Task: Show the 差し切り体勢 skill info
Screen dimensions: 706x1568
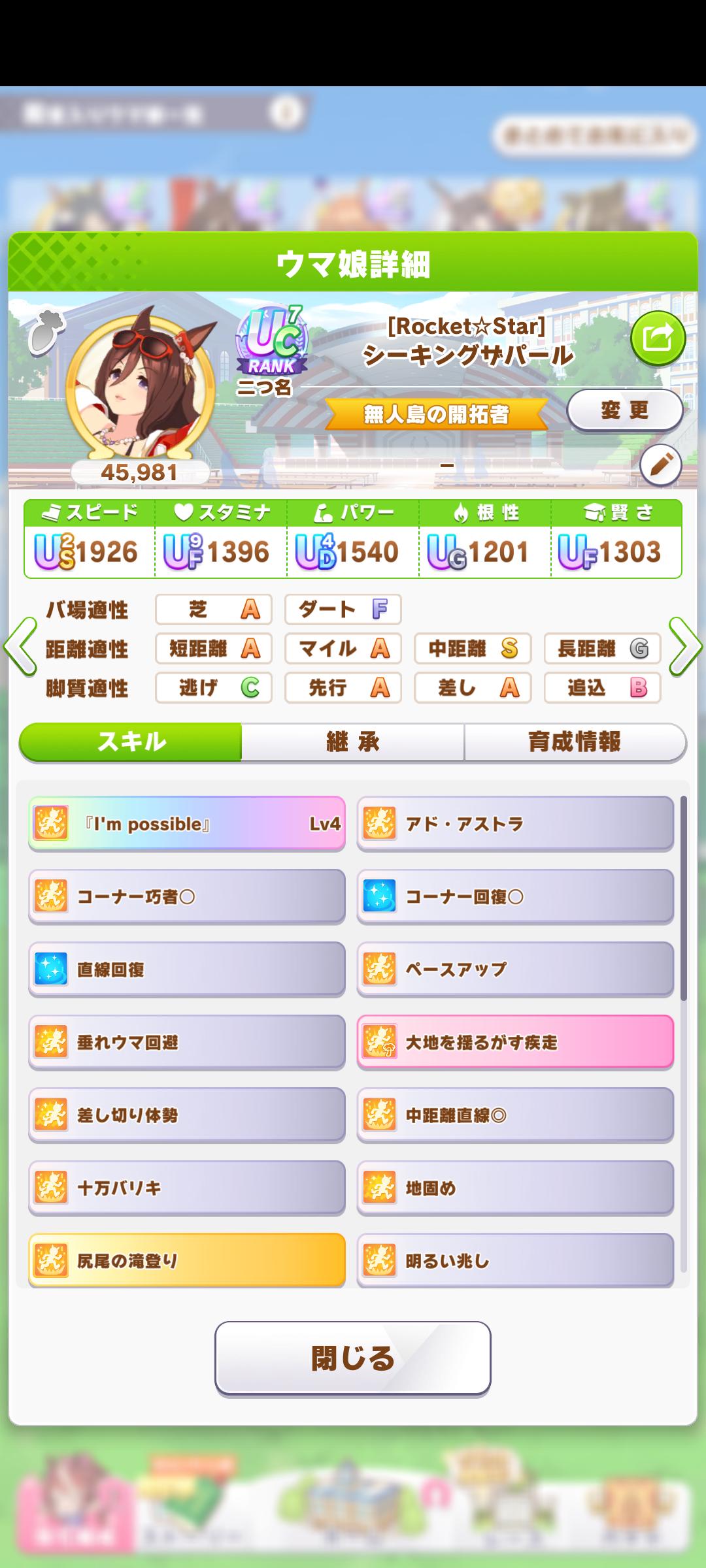Action: 187,1115
